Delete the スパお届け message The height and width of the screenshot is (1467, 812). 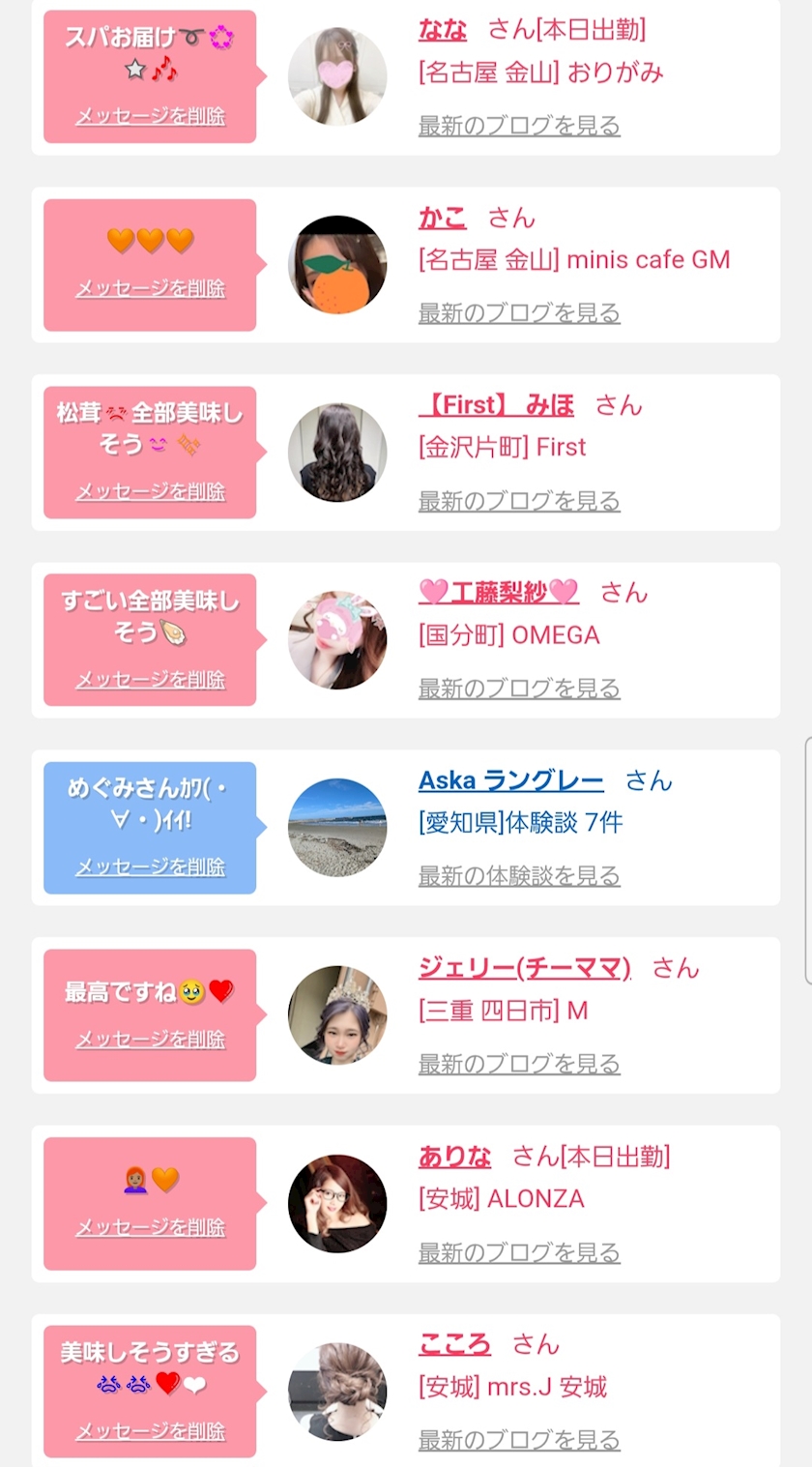click(150, 117)
